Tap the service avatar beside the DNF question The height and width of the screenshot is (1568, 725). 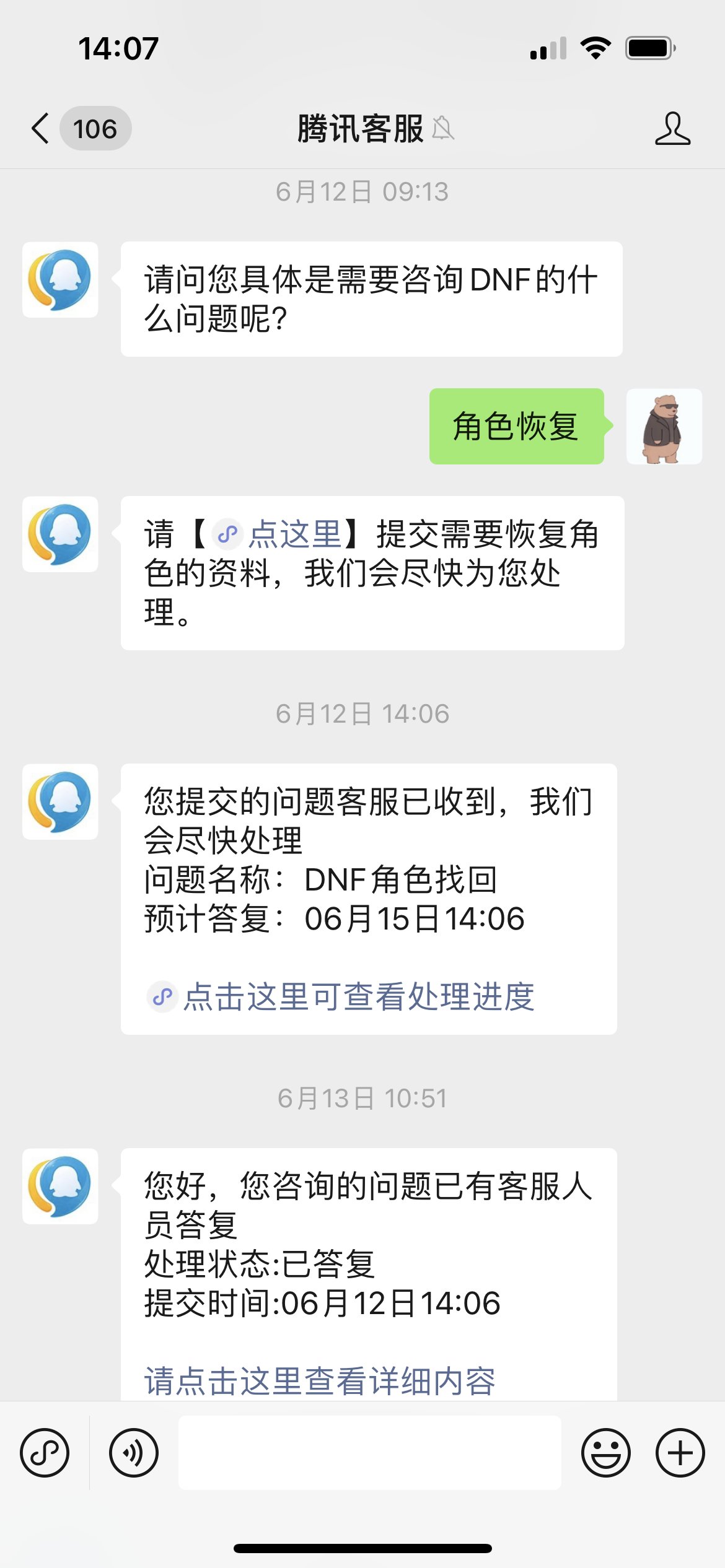60,280
